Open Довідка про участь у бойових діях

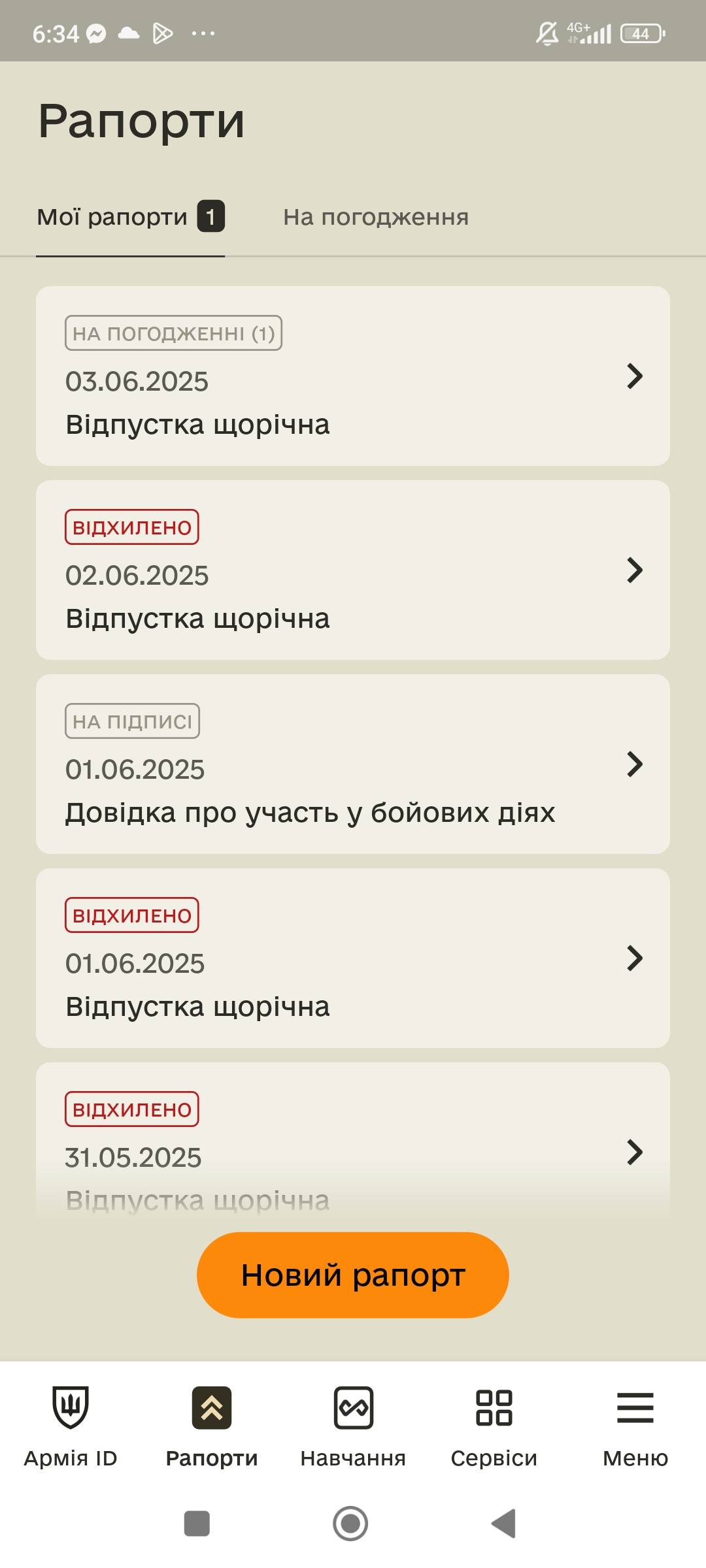pos(353,764)
